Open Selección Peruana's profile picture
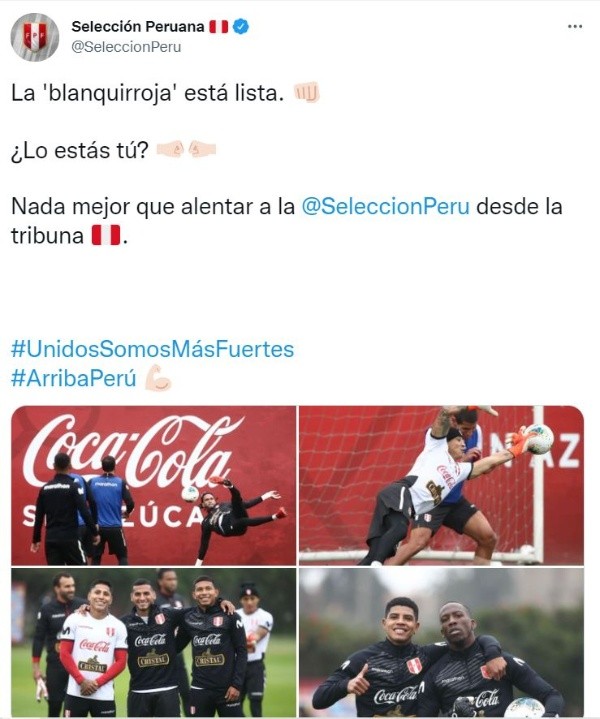600x719 pixels. pos(34,37)
